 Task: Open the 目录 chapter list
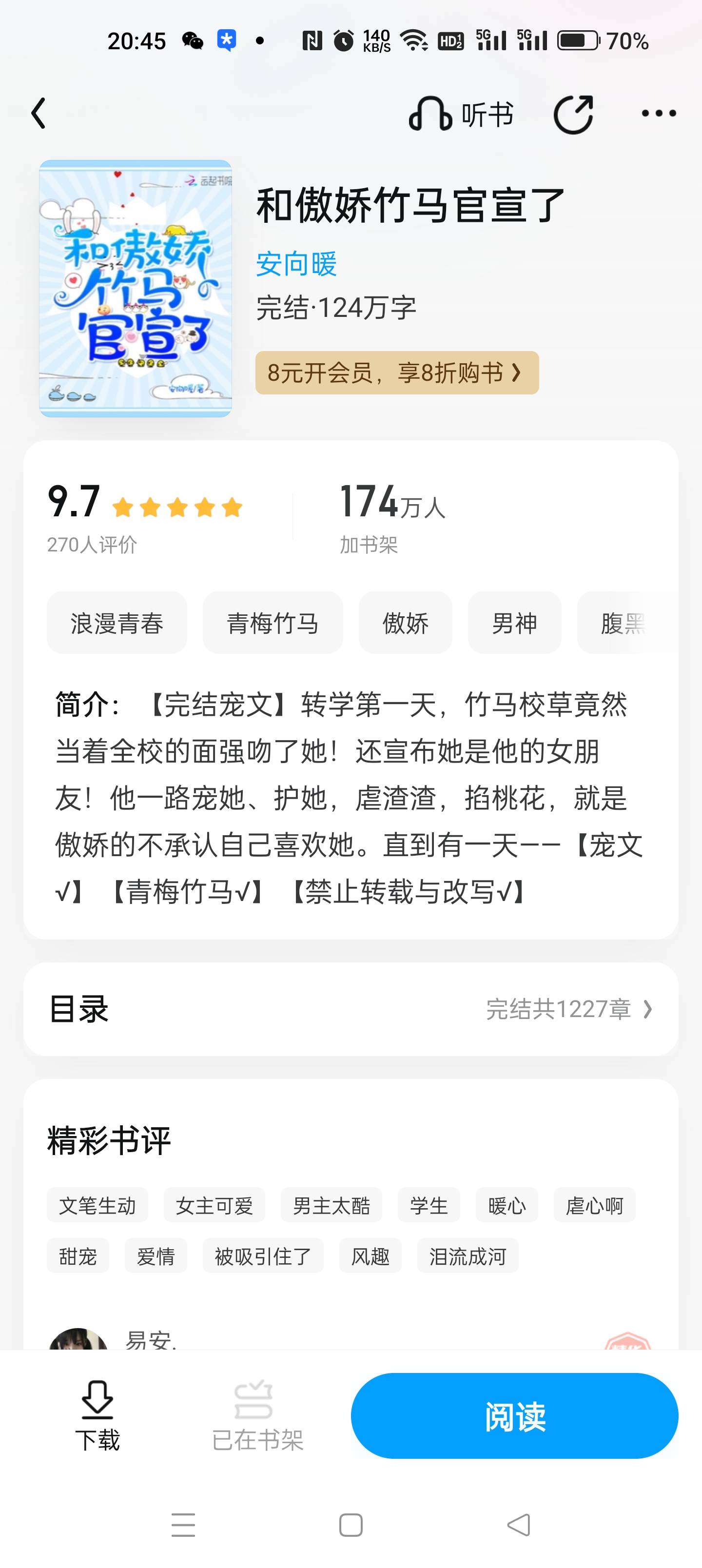click(351, 1009)
